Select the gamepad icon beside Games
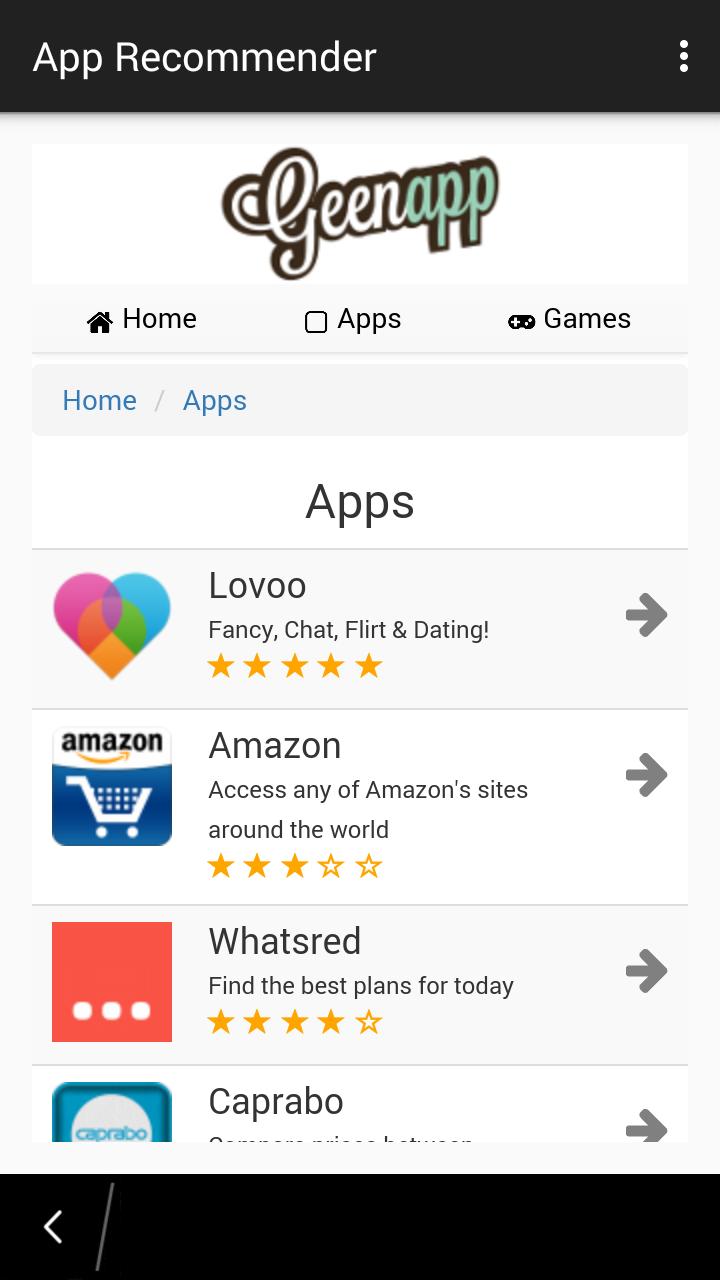This screenshot has height=1280, width=720. (x=521, y=321)
